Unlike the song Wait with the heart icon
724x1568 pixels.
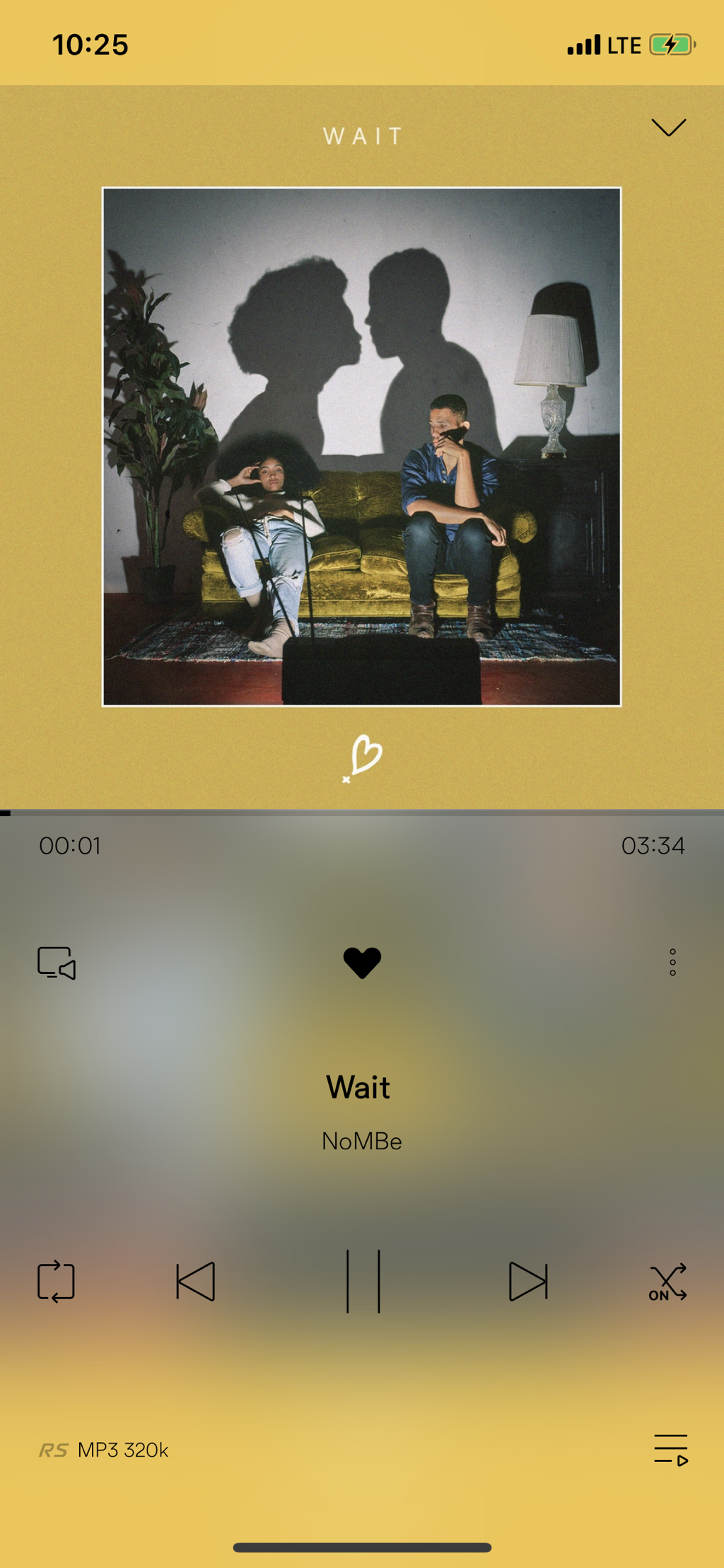[x=362, y=963]
